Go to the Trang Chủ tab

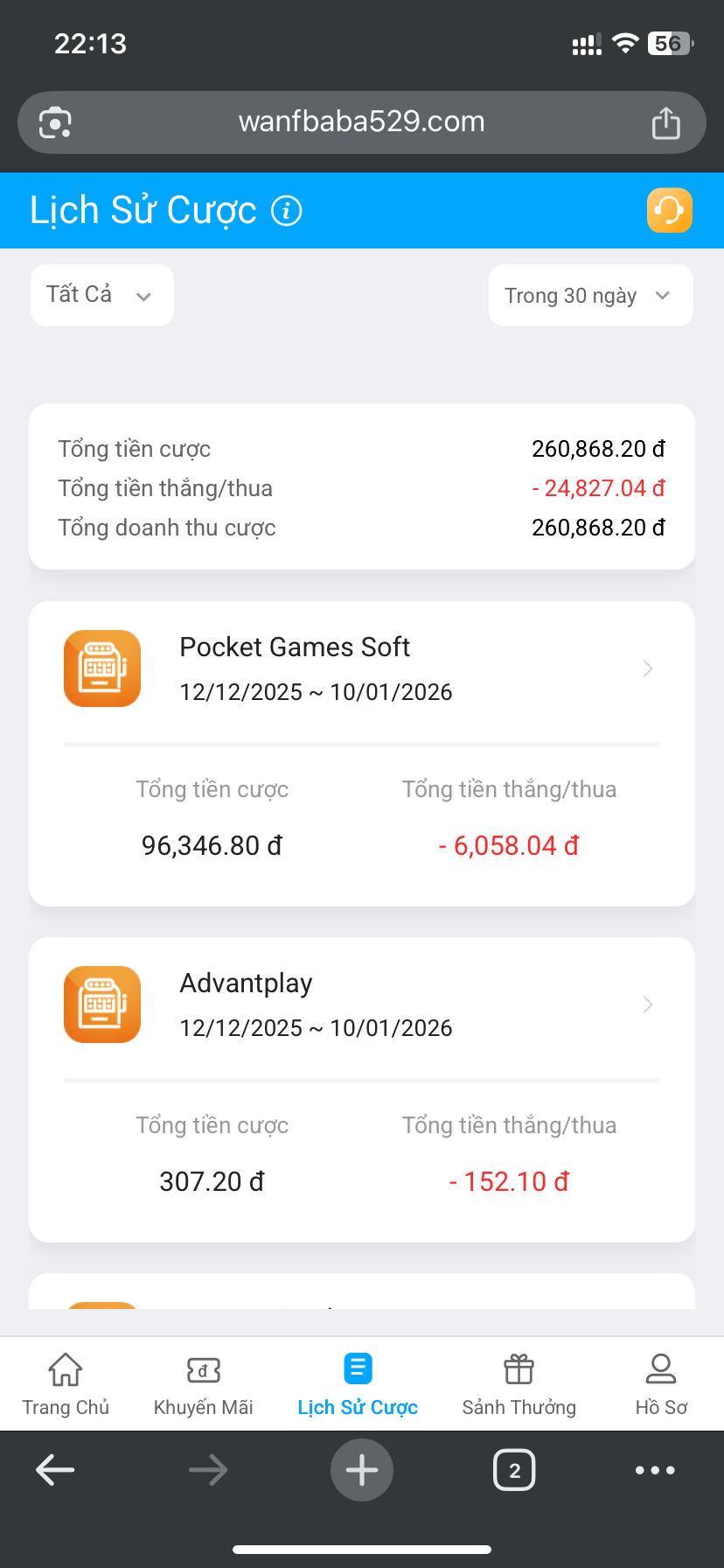(x=66, y=1382)
